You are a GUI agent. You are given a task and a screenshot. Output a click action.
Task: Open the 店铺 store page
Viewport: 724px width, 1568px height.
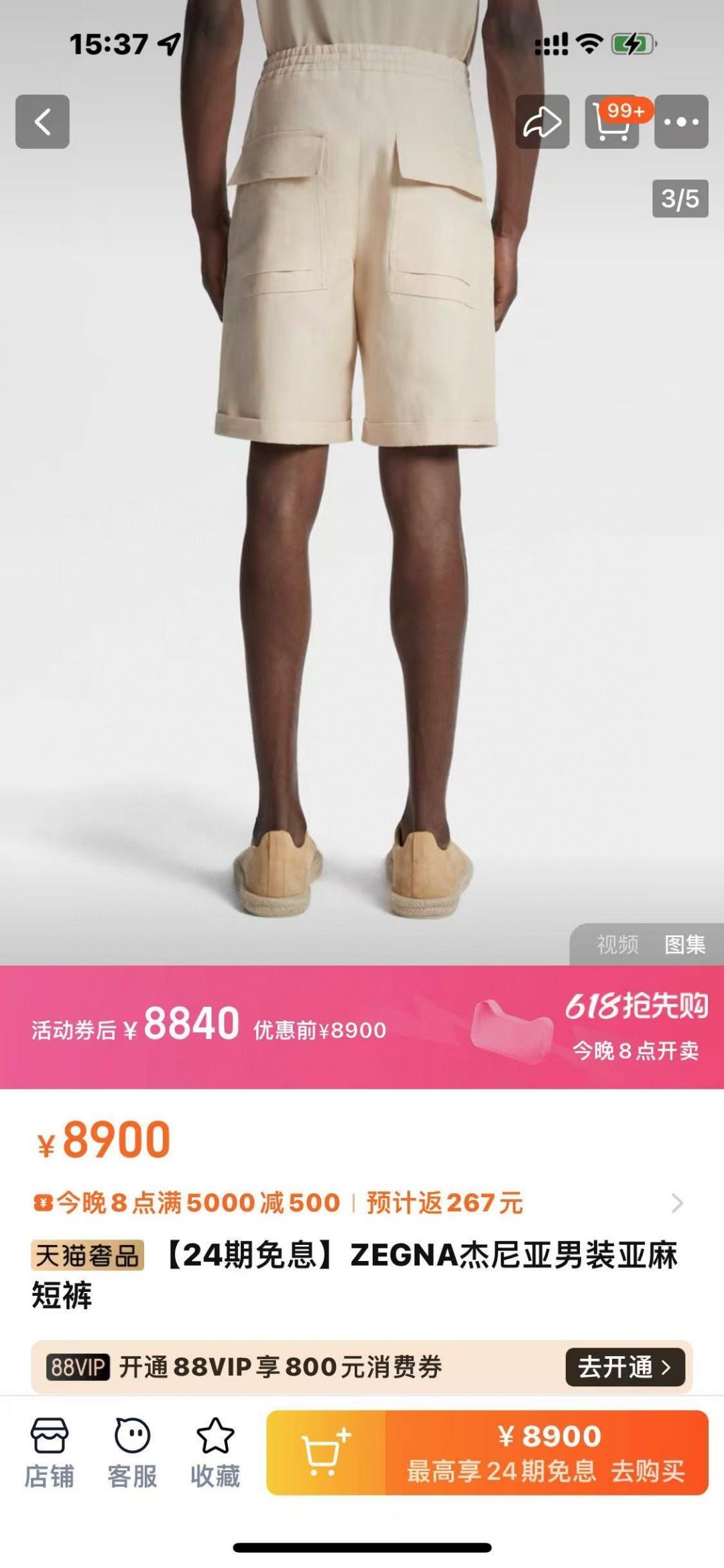pyautogui.click(x=49, y=1453)
